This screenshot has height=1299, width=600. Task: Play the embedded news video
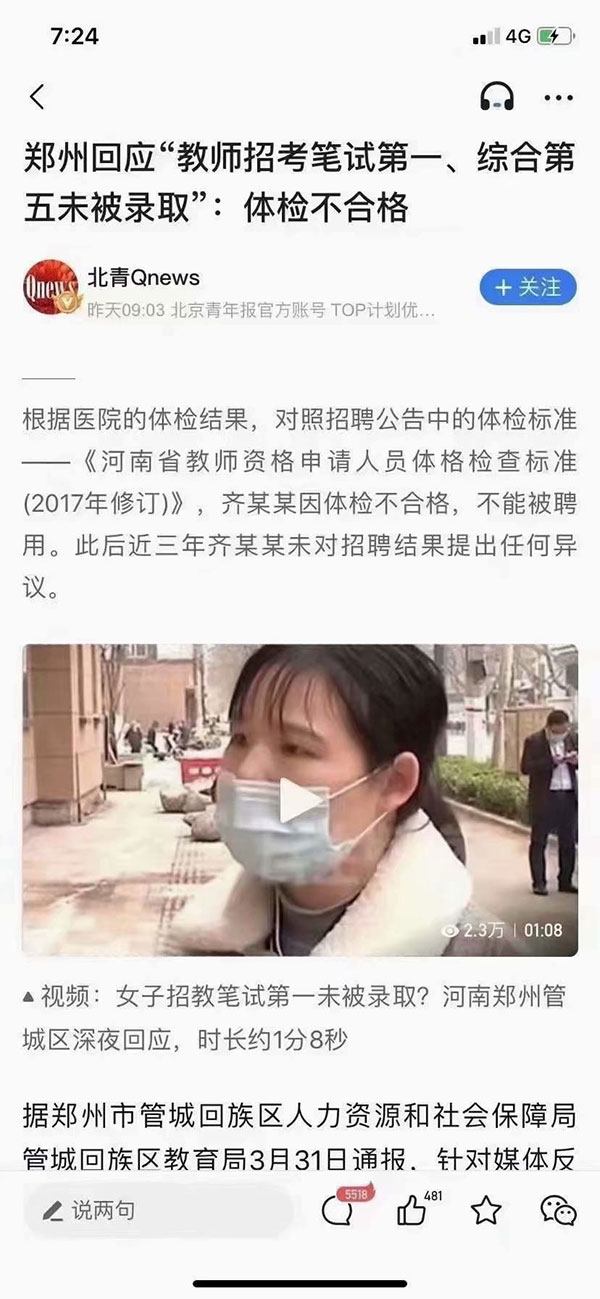(x=299, y=799)
